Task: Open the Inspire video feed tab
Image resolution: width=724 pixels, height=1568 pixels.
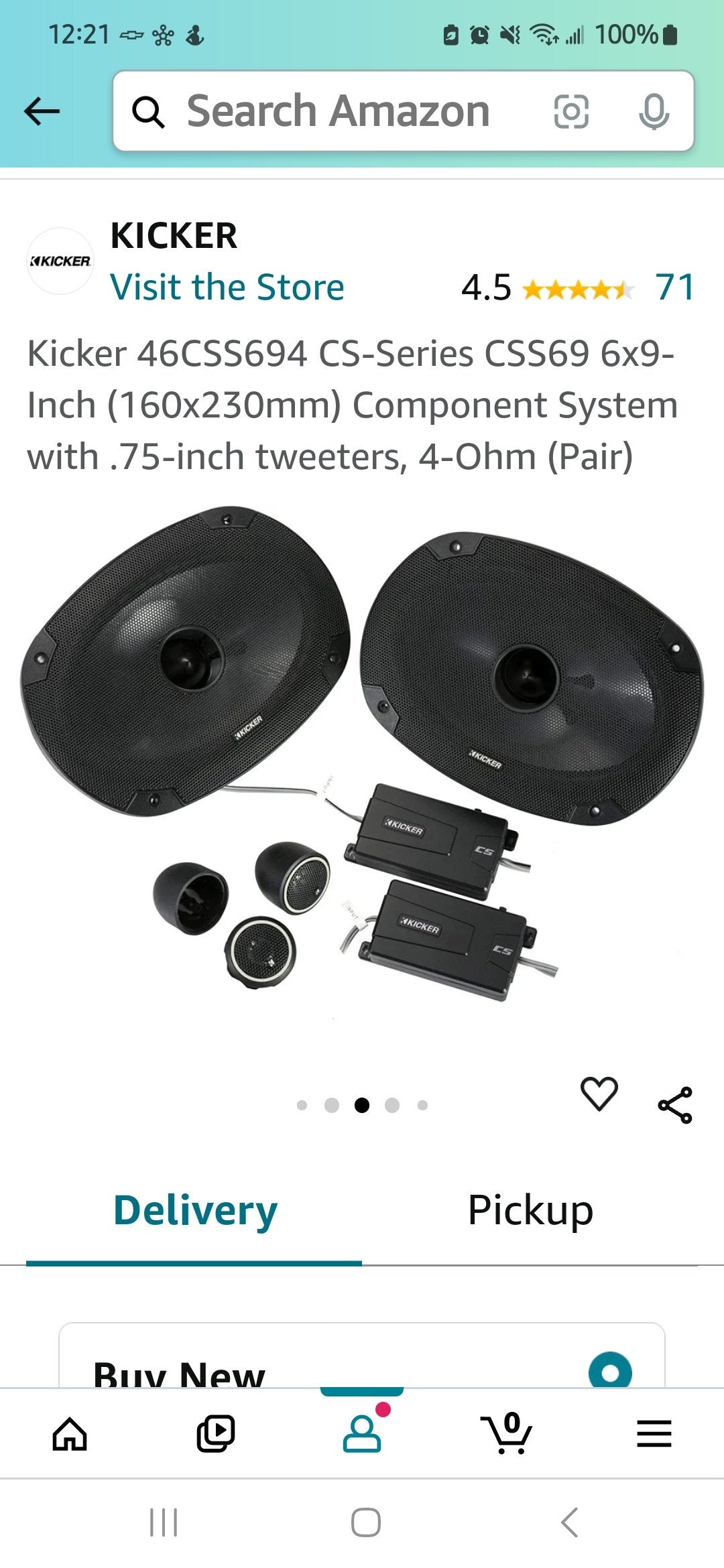Action: pyautogui.click(x=215, y=1434)
